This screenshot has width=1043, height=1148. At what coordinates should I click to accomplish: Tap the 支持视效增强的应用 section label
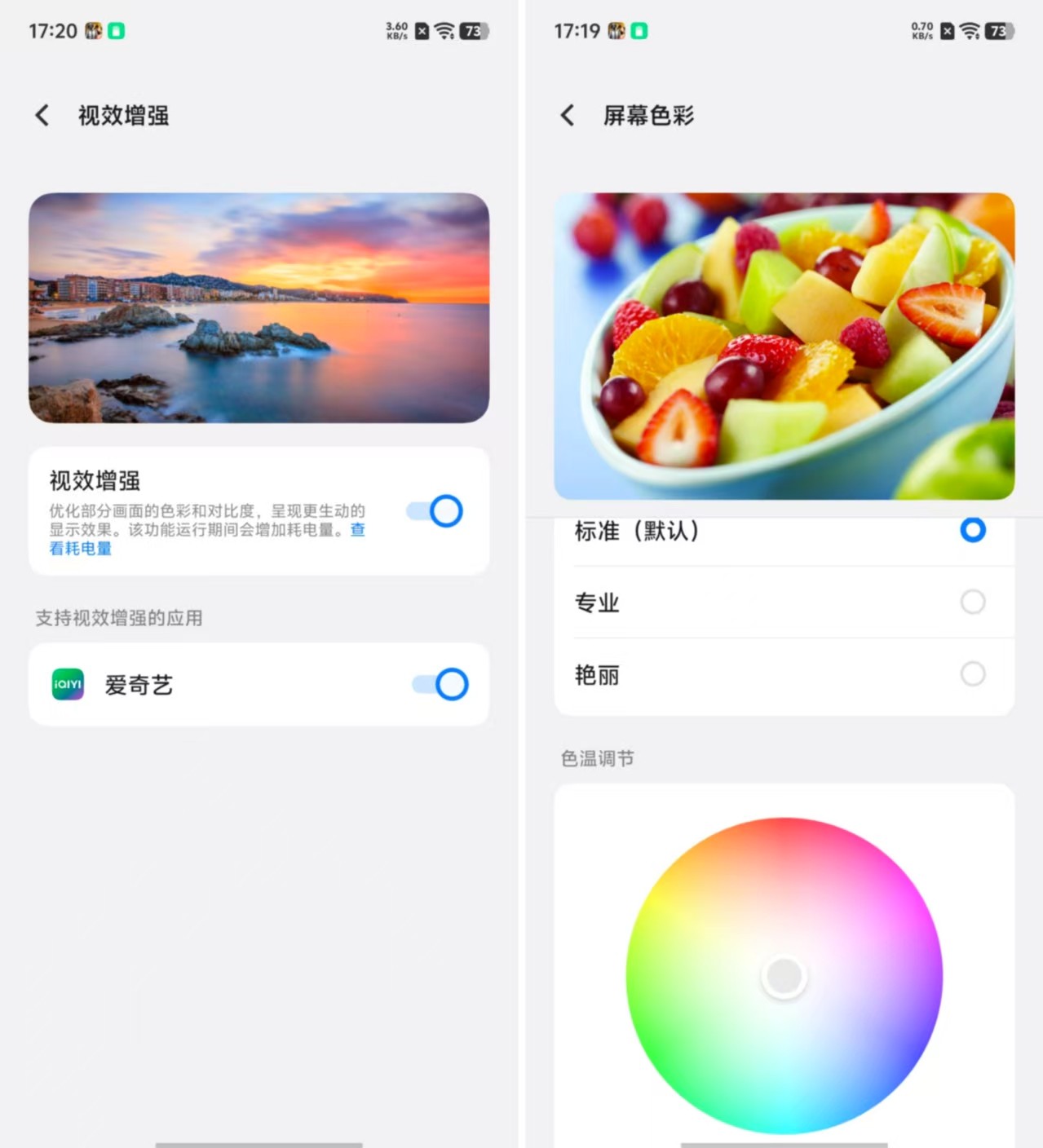tap(117, 618)
